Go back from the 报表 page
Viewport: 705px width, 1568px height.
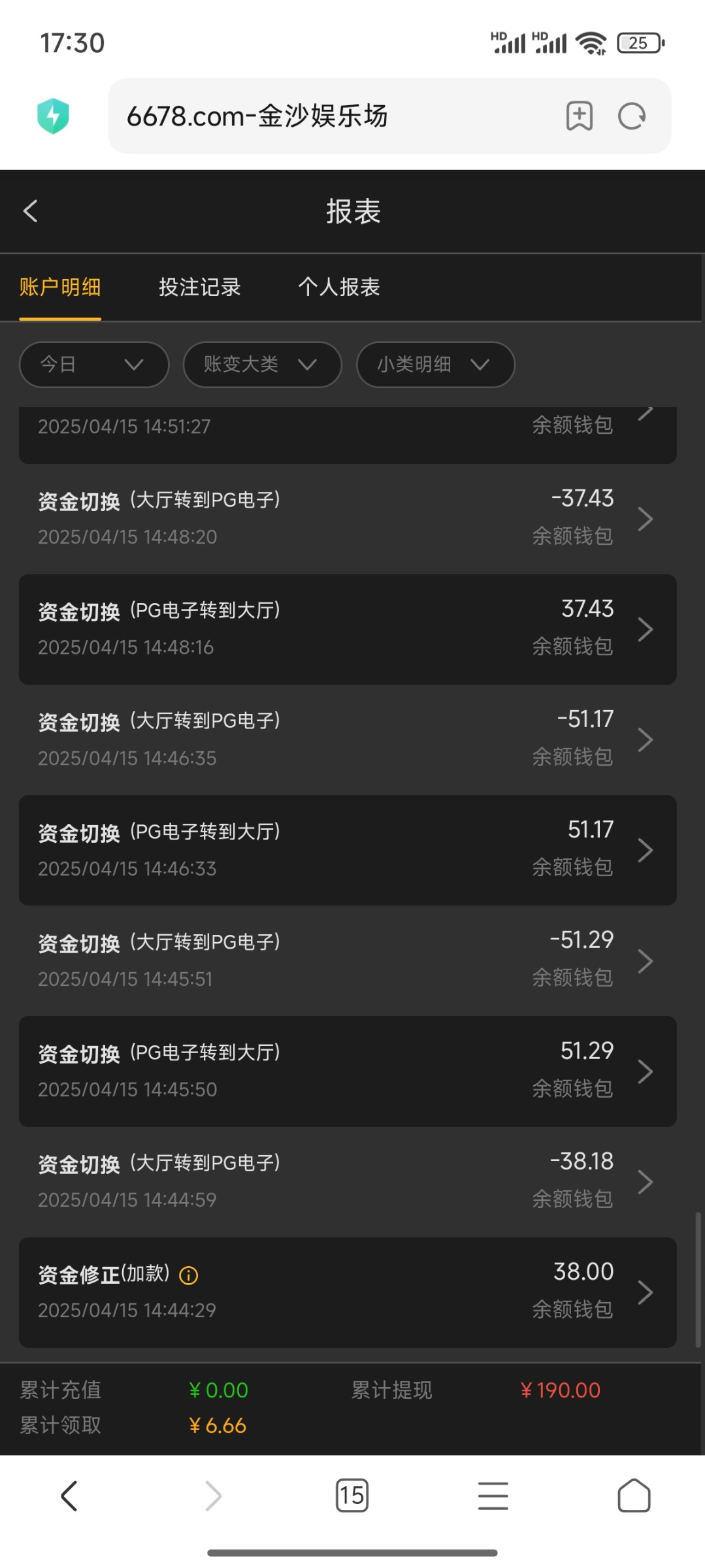tap(30, 211)
